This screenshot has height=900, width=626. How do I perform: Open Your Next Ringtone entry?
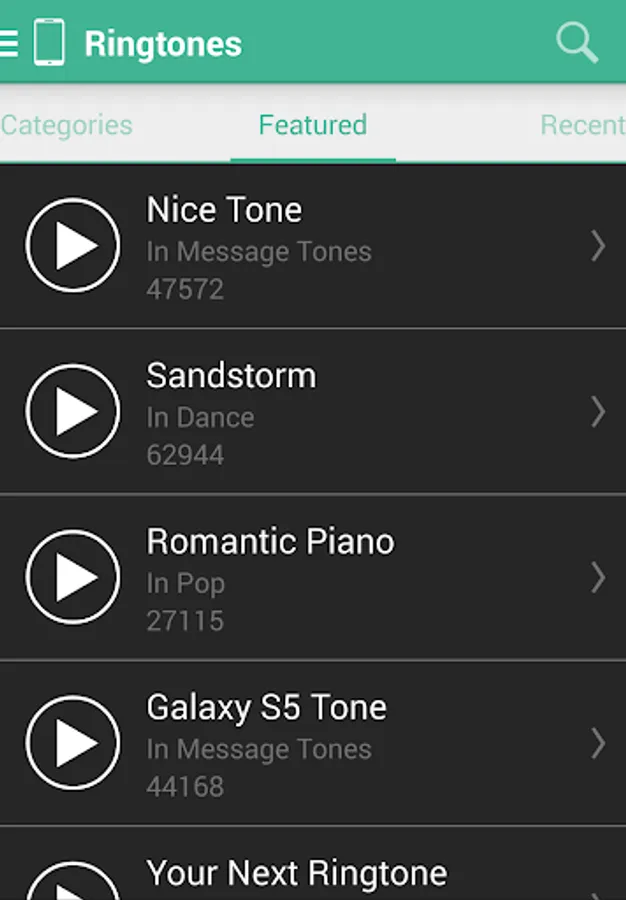click(297, 873)
